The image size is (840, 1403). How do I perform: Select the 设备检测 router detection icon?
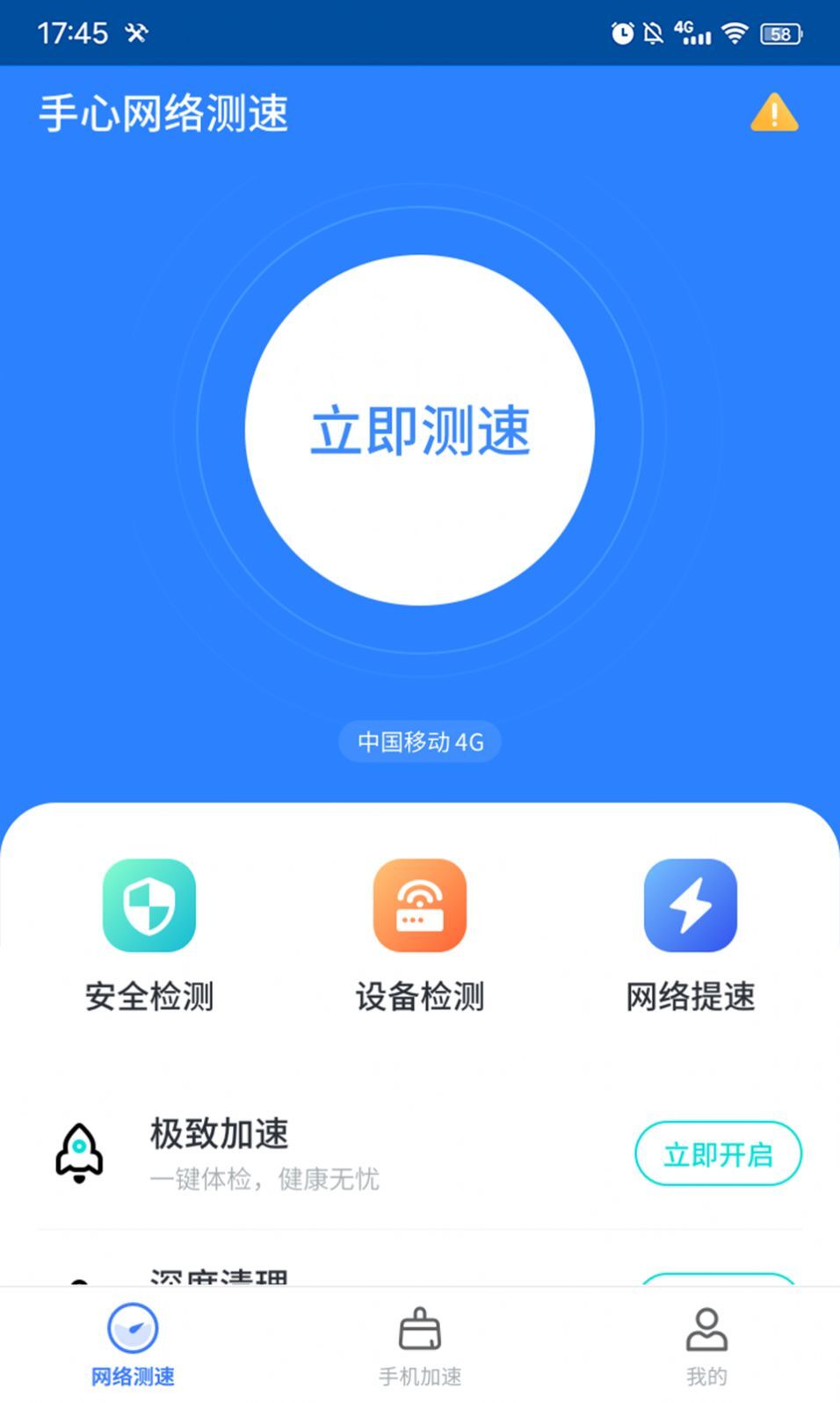pos(419,905)
